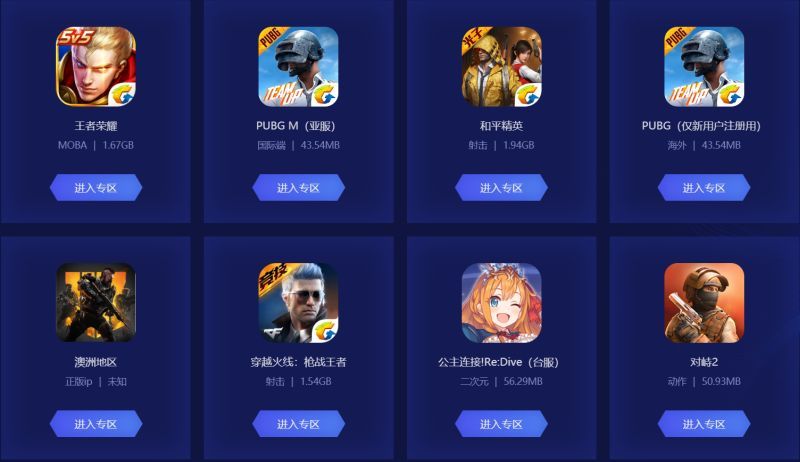Open 进入专区 for 和平精英
The height and width of the screenshot is (462, 800).
pos(501,187)
